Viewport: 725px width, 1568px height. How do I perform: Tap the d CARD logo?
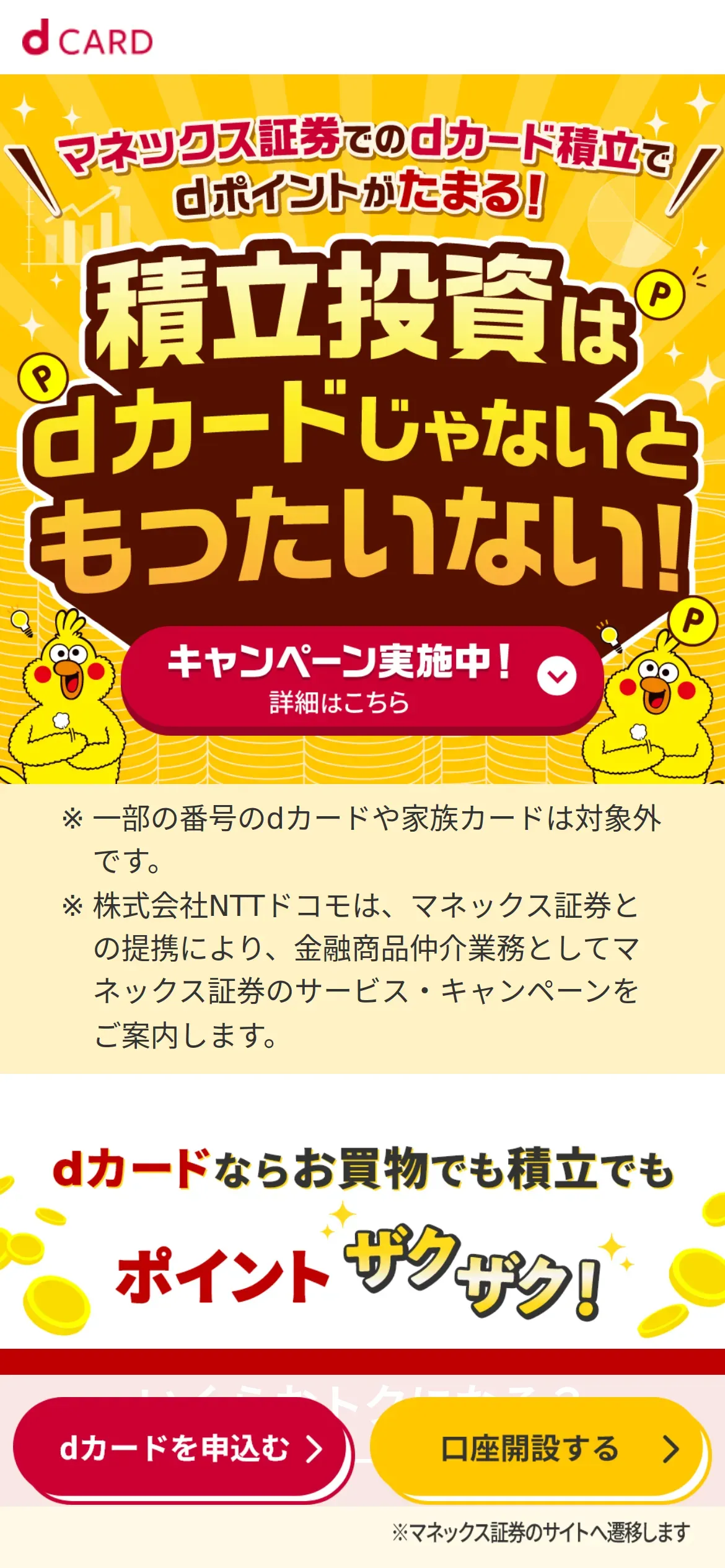tap(87, 38)
